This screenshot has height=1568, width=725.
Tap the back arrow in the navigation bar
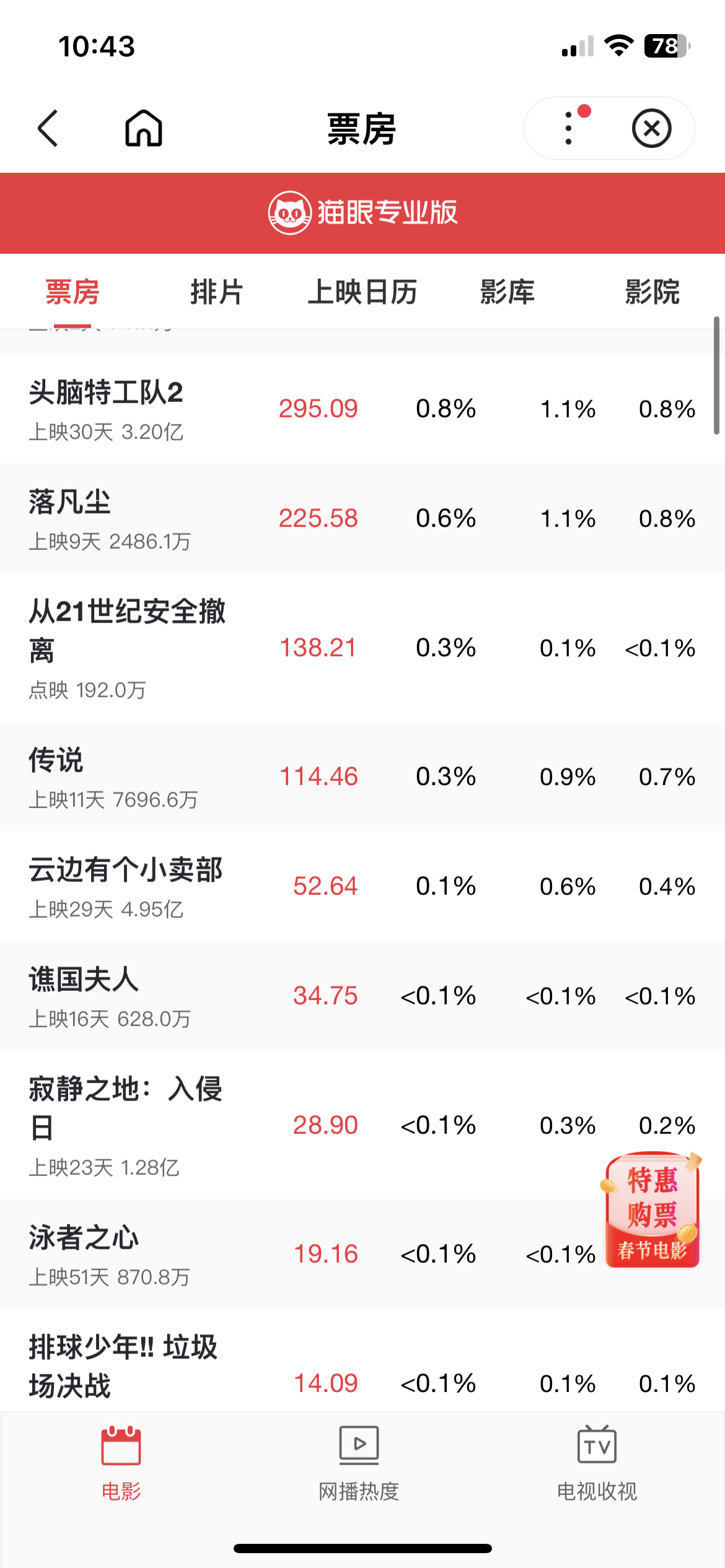(x=48, y=127)
